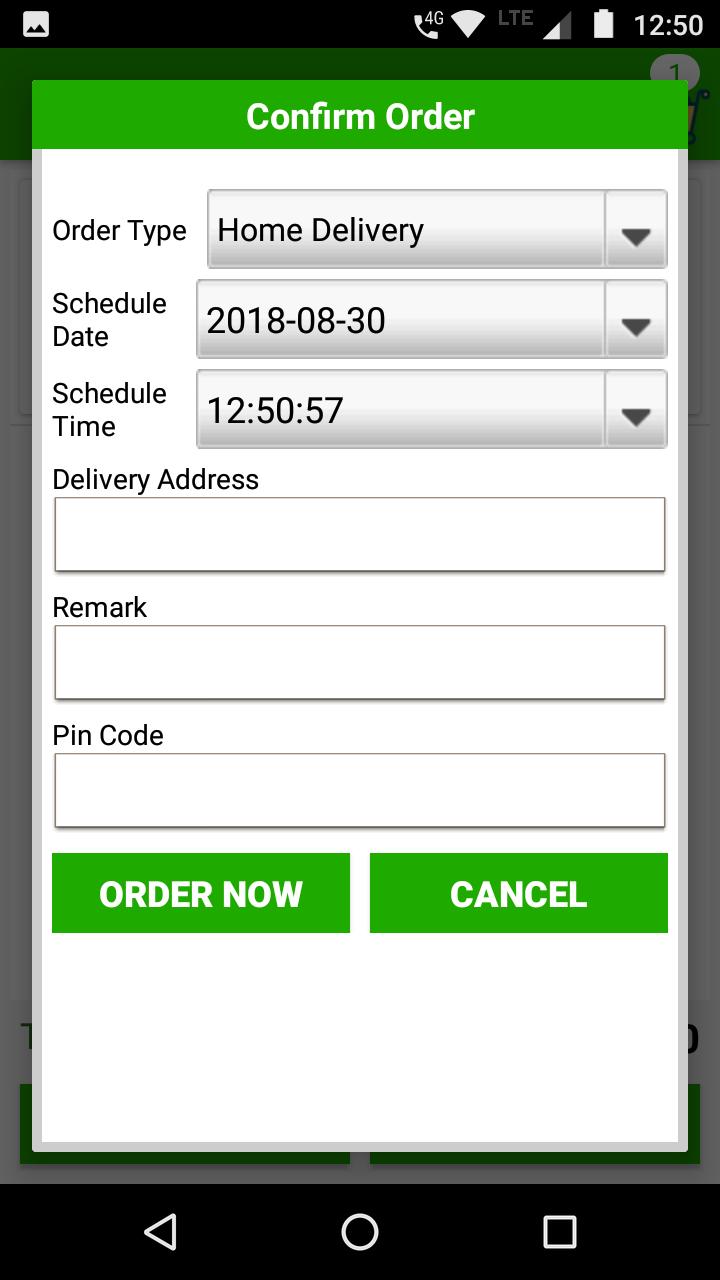
Task: Change the Schedule Date dropdown
Action: click(x=432, y=319)
